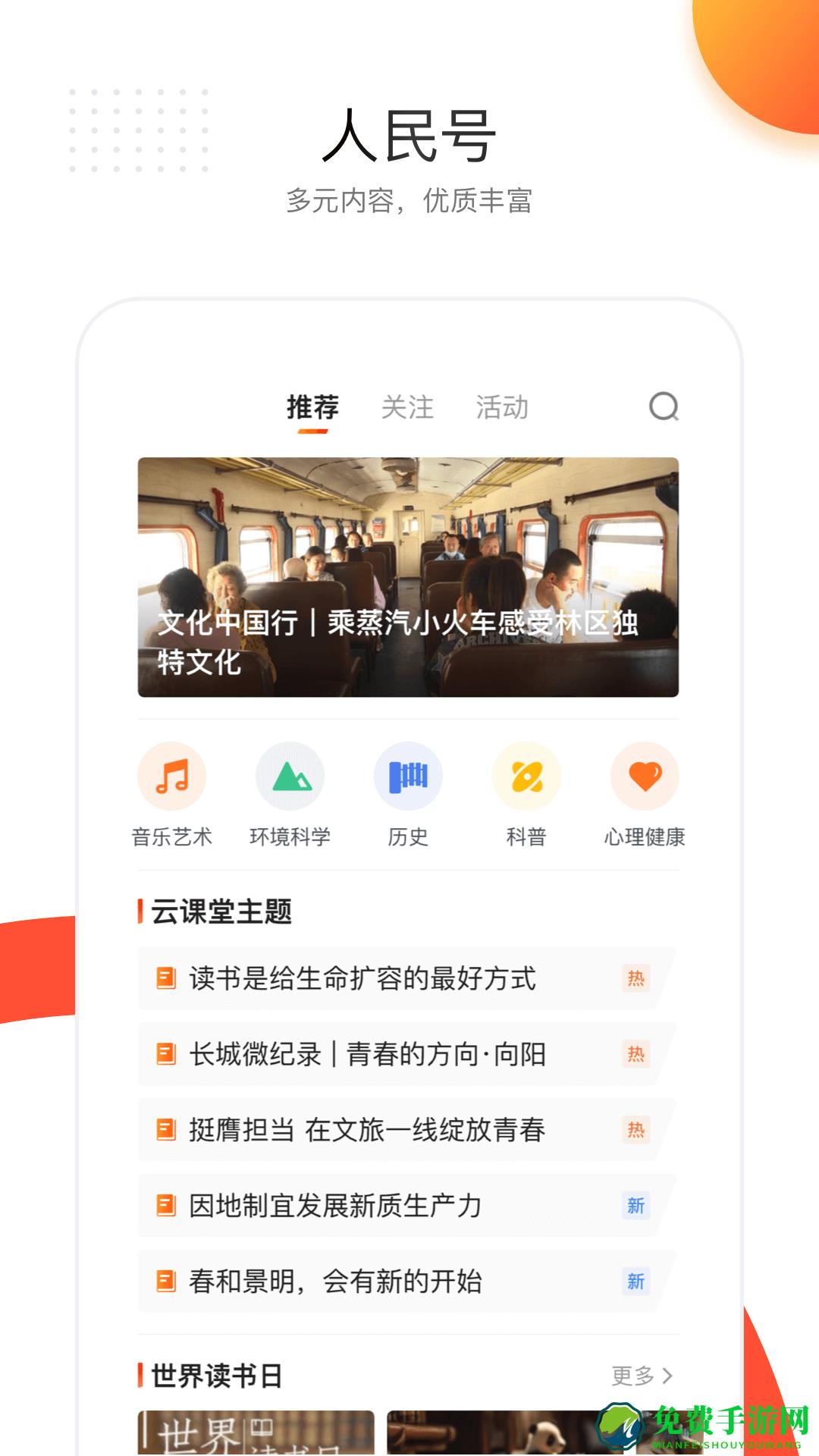This screenshot has width=819, height=1456.
Task: Open the 音乐艺术 music category icon
Action: (173, 775)
